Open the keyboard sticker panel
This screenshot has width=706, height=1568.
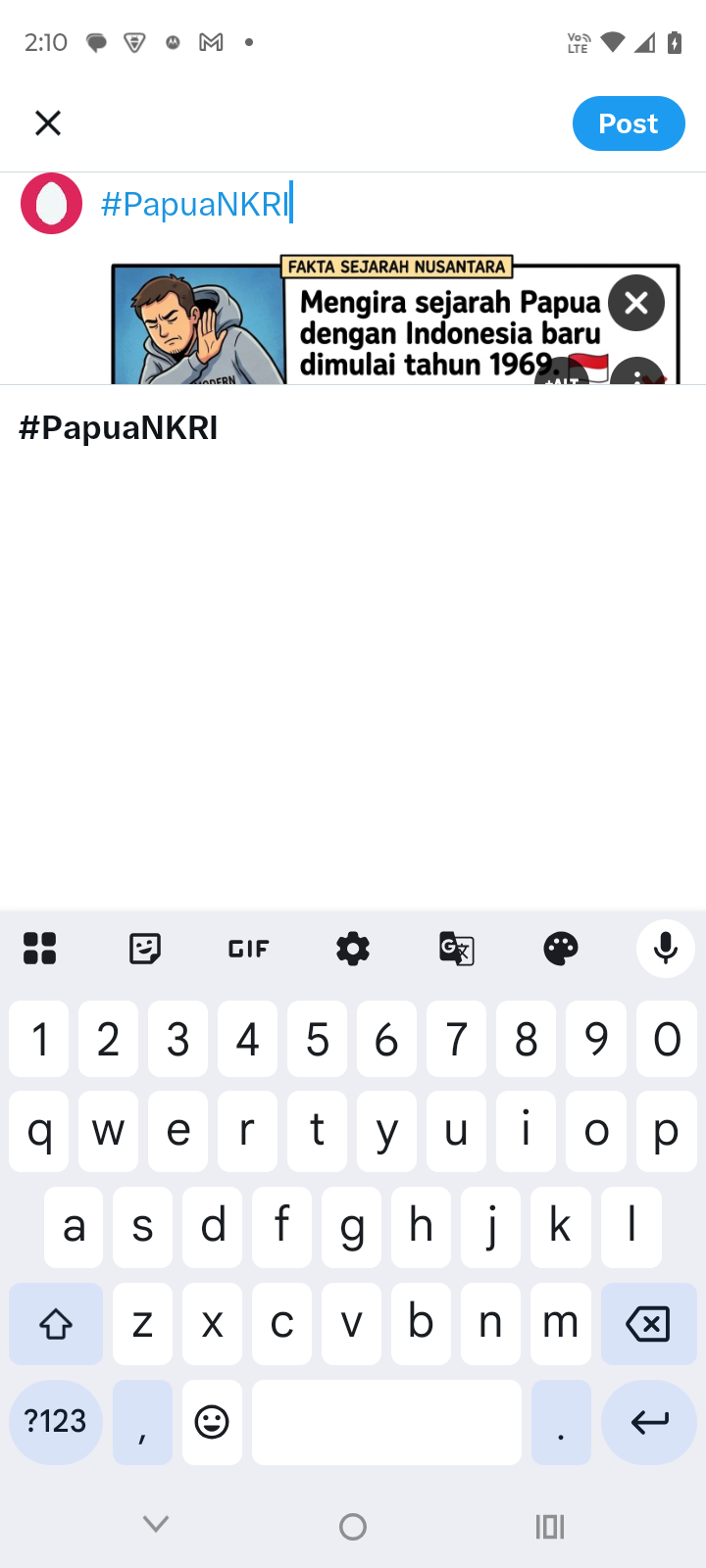[x=144, y=949]
